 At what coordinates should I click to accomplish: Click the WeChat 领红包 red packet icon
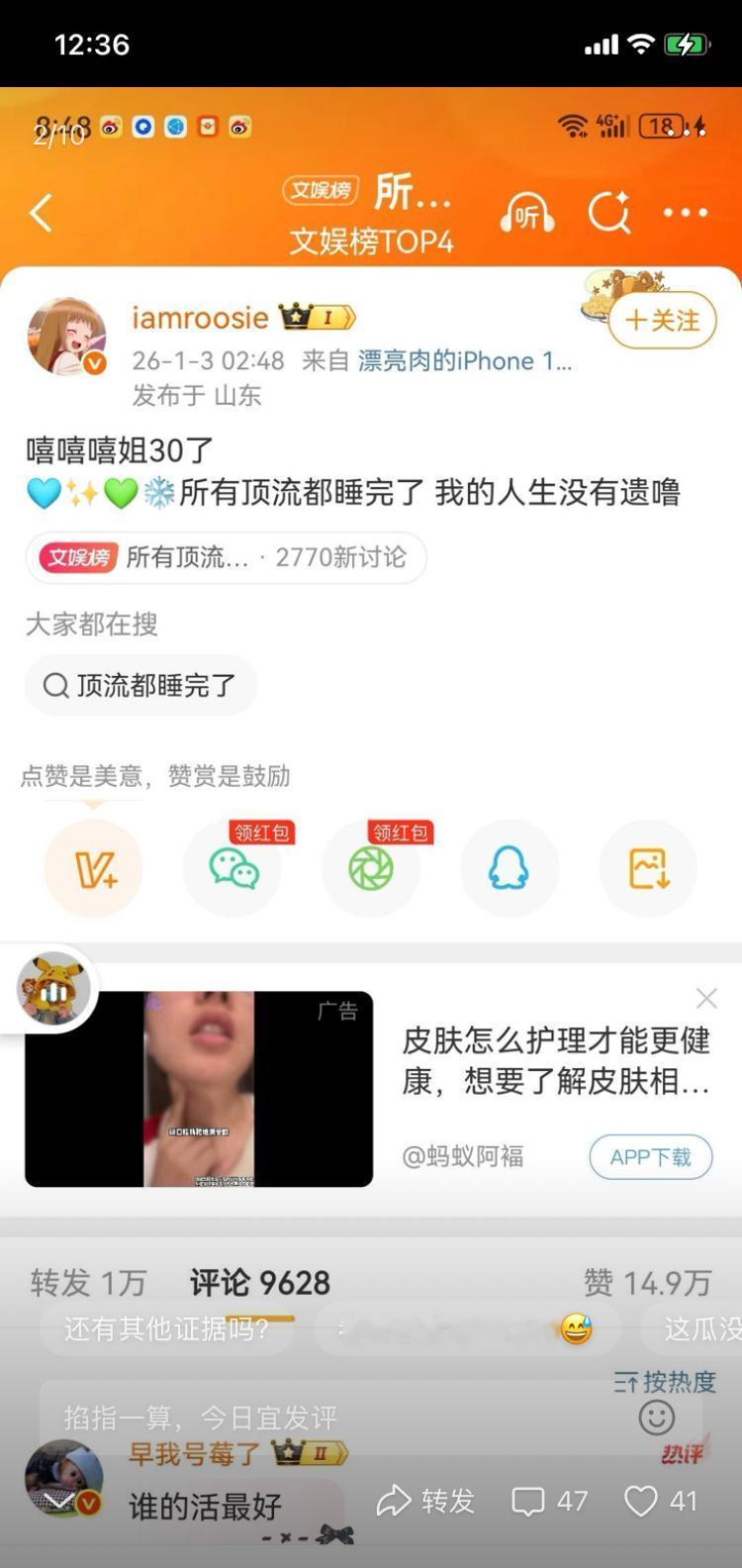pos(232,866)
